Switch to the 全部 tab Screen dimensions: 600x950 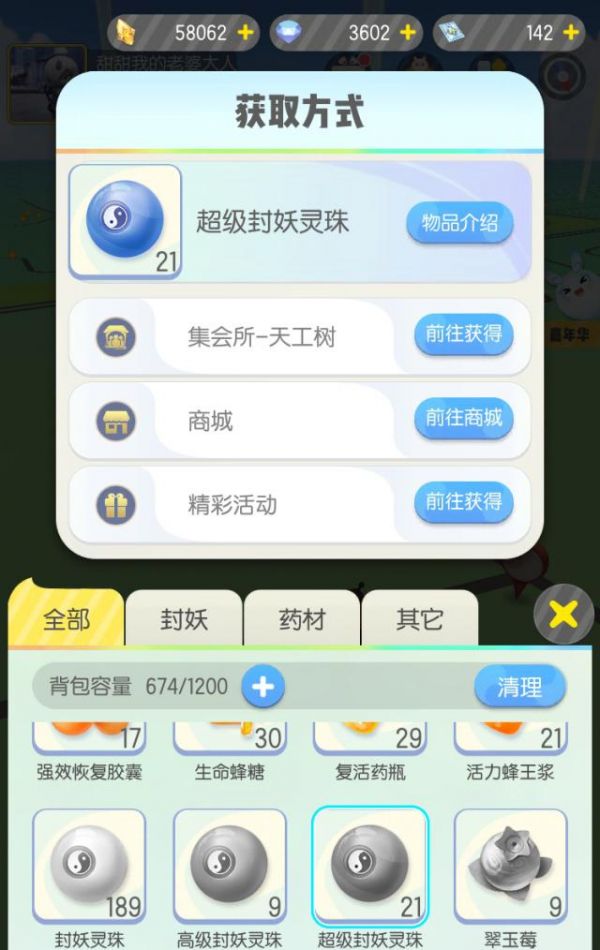tap(67, 619)
